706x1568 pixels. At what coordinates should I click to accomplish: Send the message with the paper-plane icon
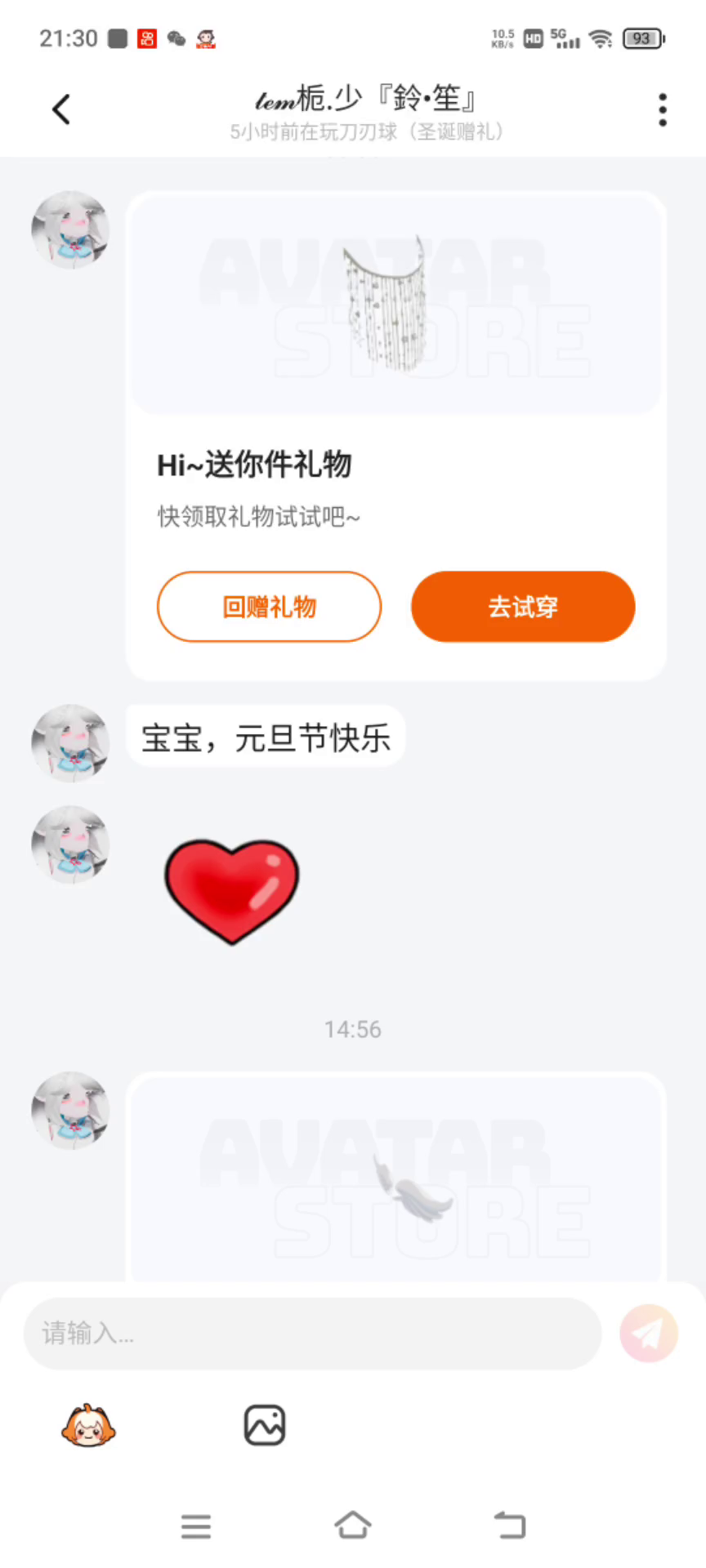pos(649,1334)
